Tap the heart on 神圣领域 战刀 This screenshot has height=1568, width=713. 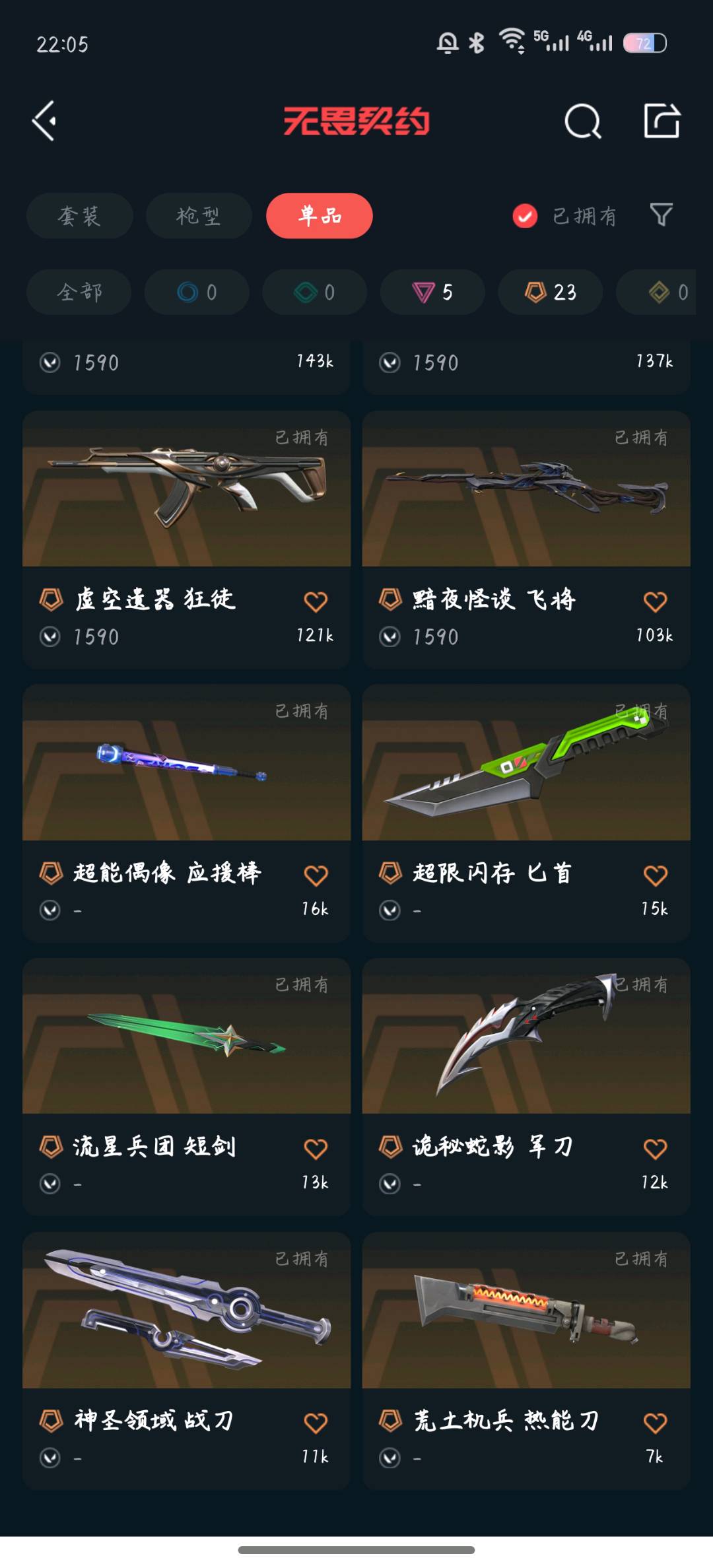(x=316, y=1423)
